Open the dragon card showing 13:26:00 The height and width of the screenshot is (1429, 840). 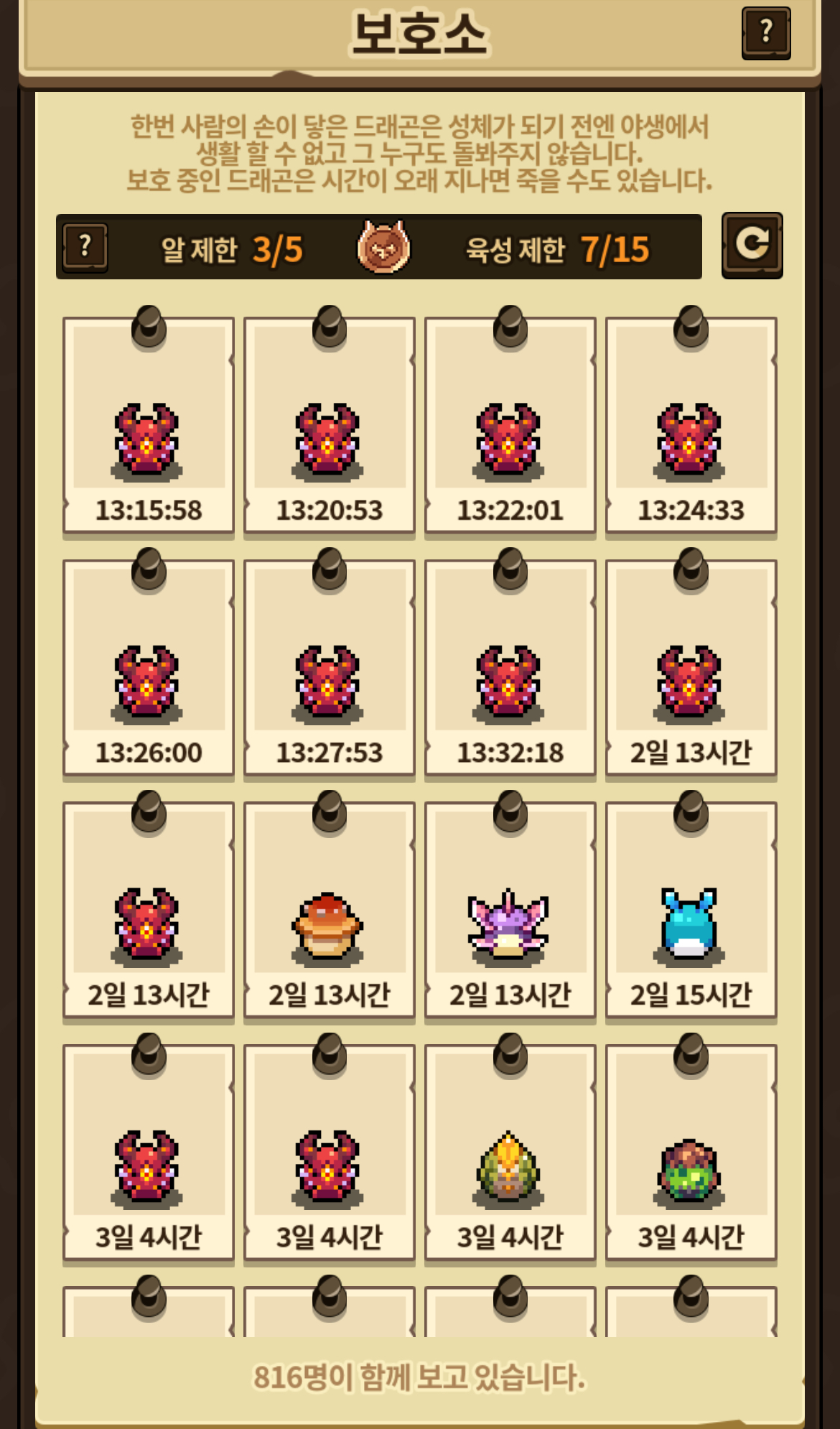[149, 668]
